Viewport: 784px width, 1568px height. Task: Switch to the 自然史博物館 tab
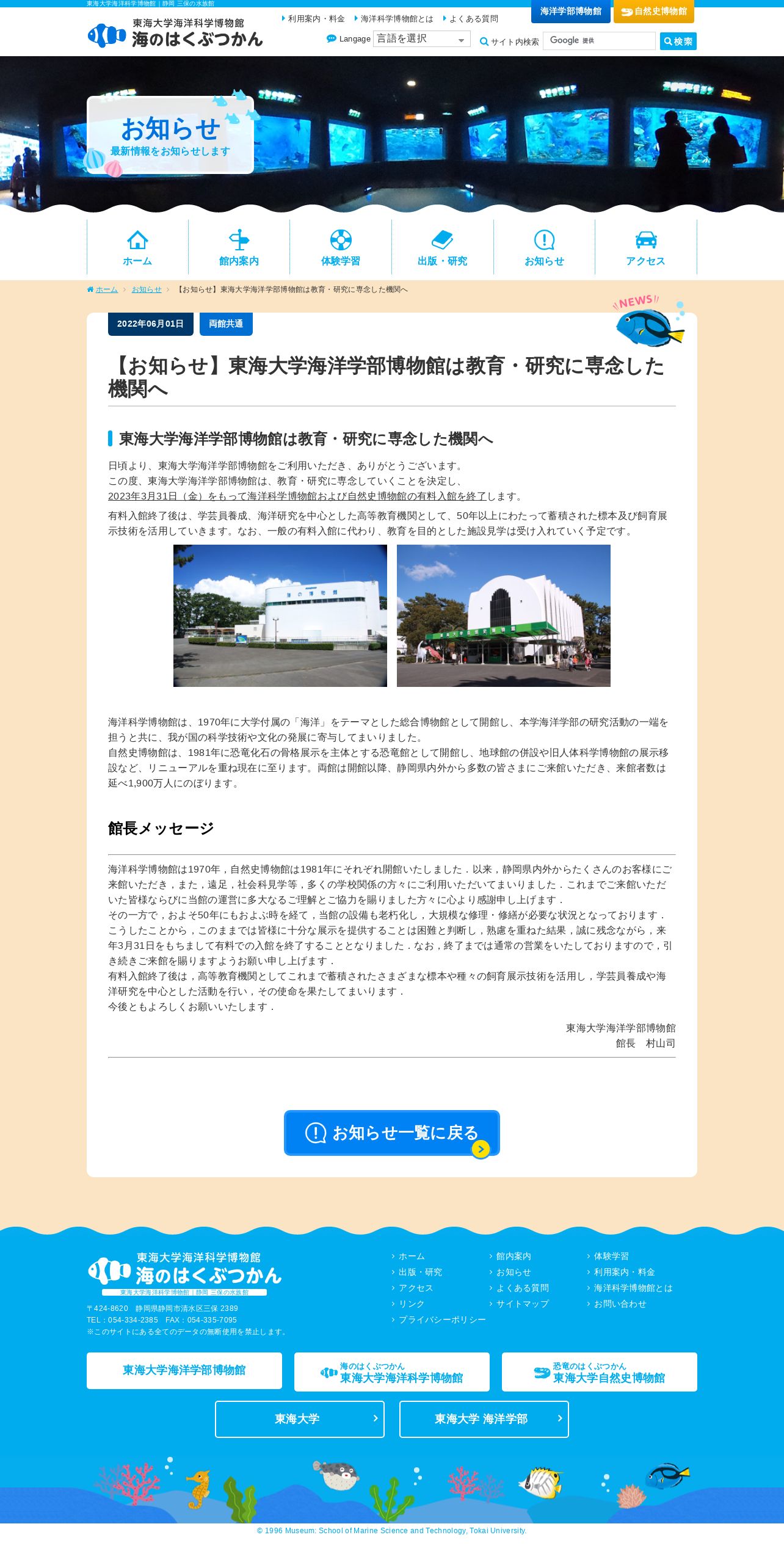(654, 12)
